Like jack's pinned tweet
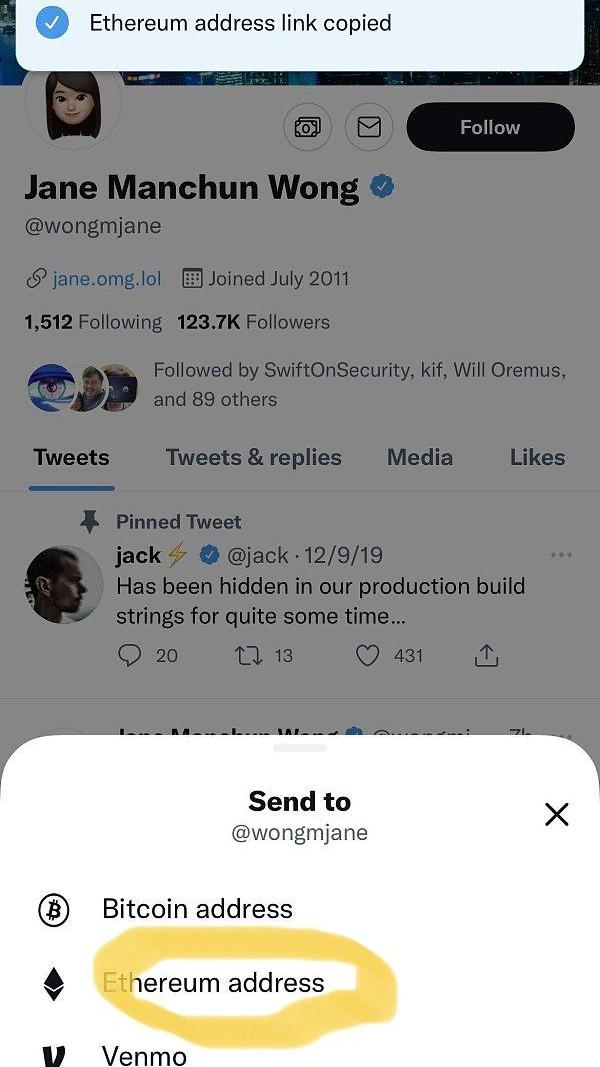The height and width of the screenshot is (1067, 600). [370, 655]
